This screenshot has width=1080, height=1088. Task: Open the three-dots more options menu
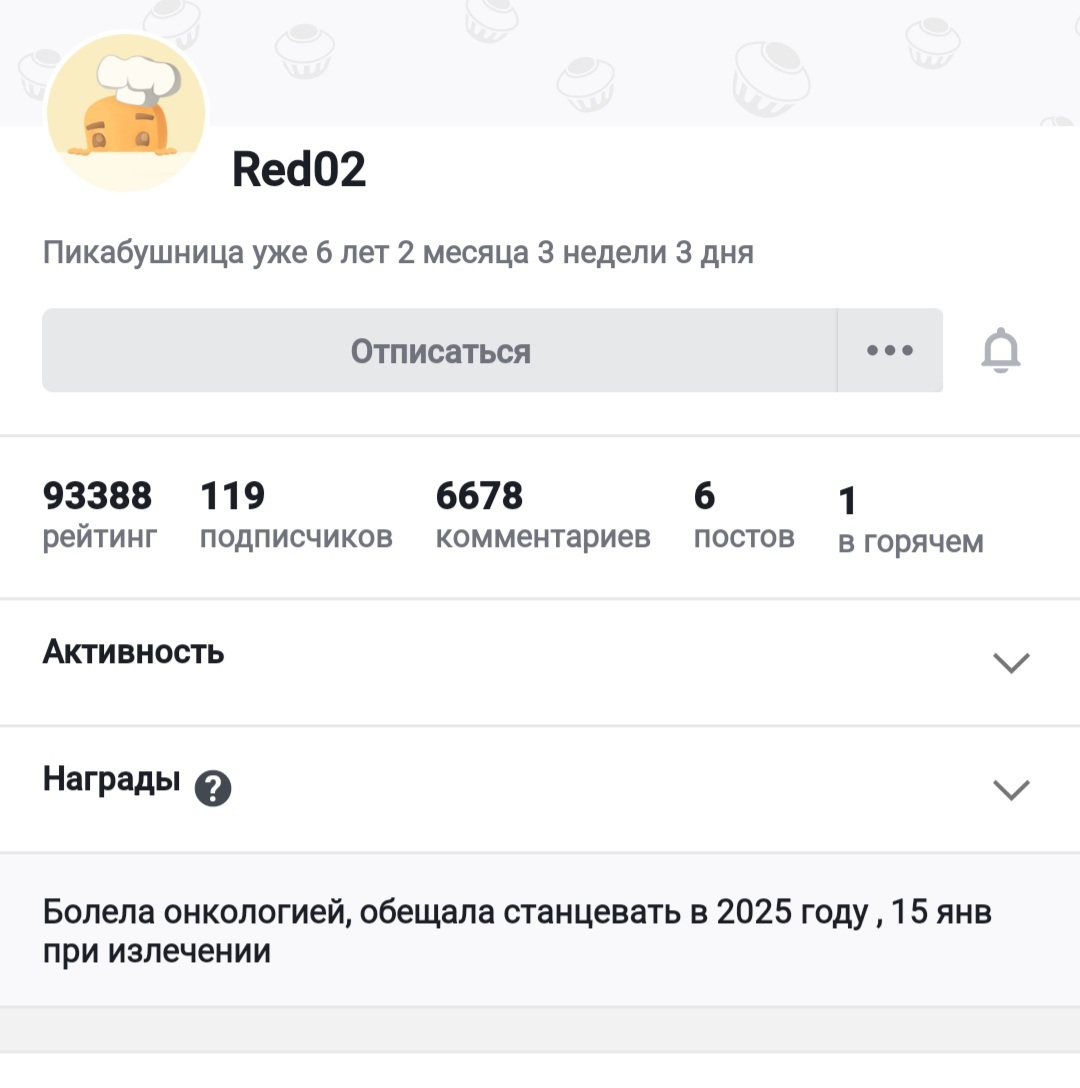(890, 351)
